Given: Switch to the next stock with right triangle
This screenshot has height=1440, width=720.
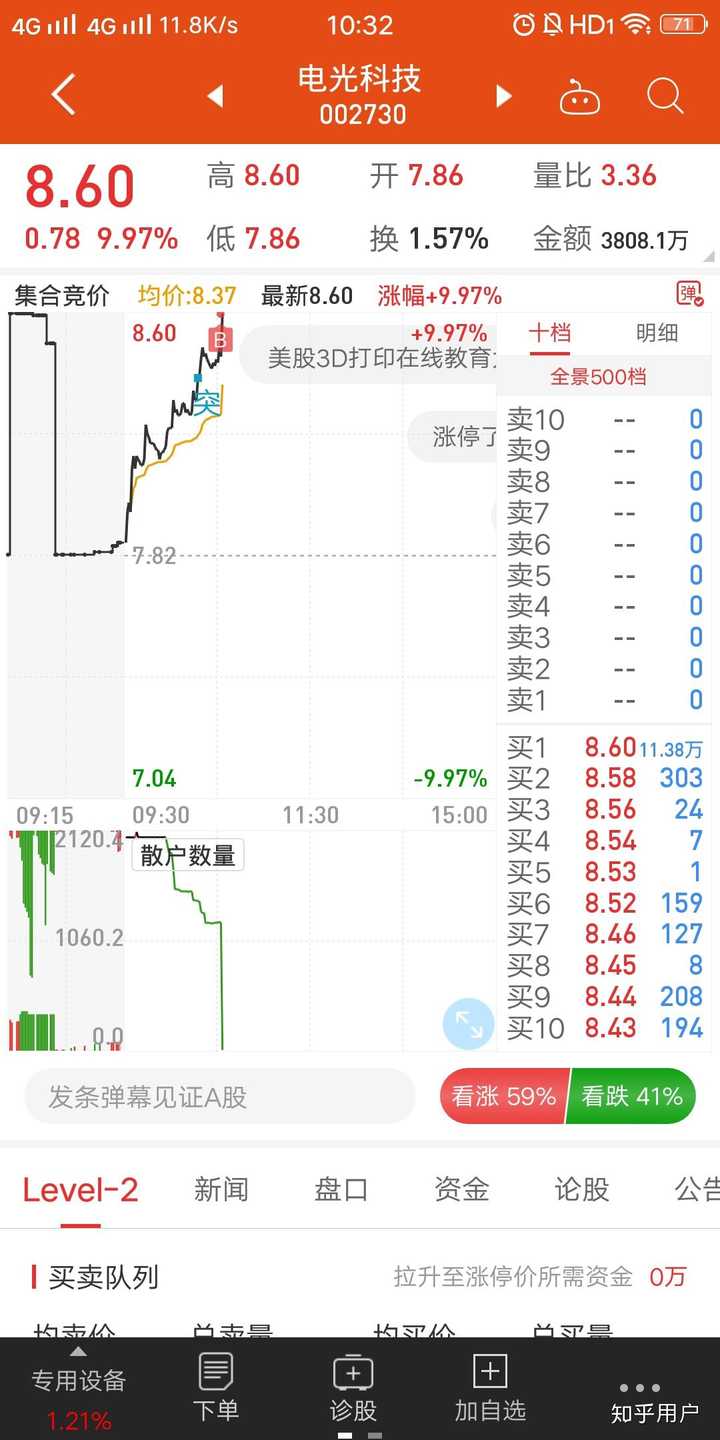Looking at the screenshot, I should click(504, 96).
